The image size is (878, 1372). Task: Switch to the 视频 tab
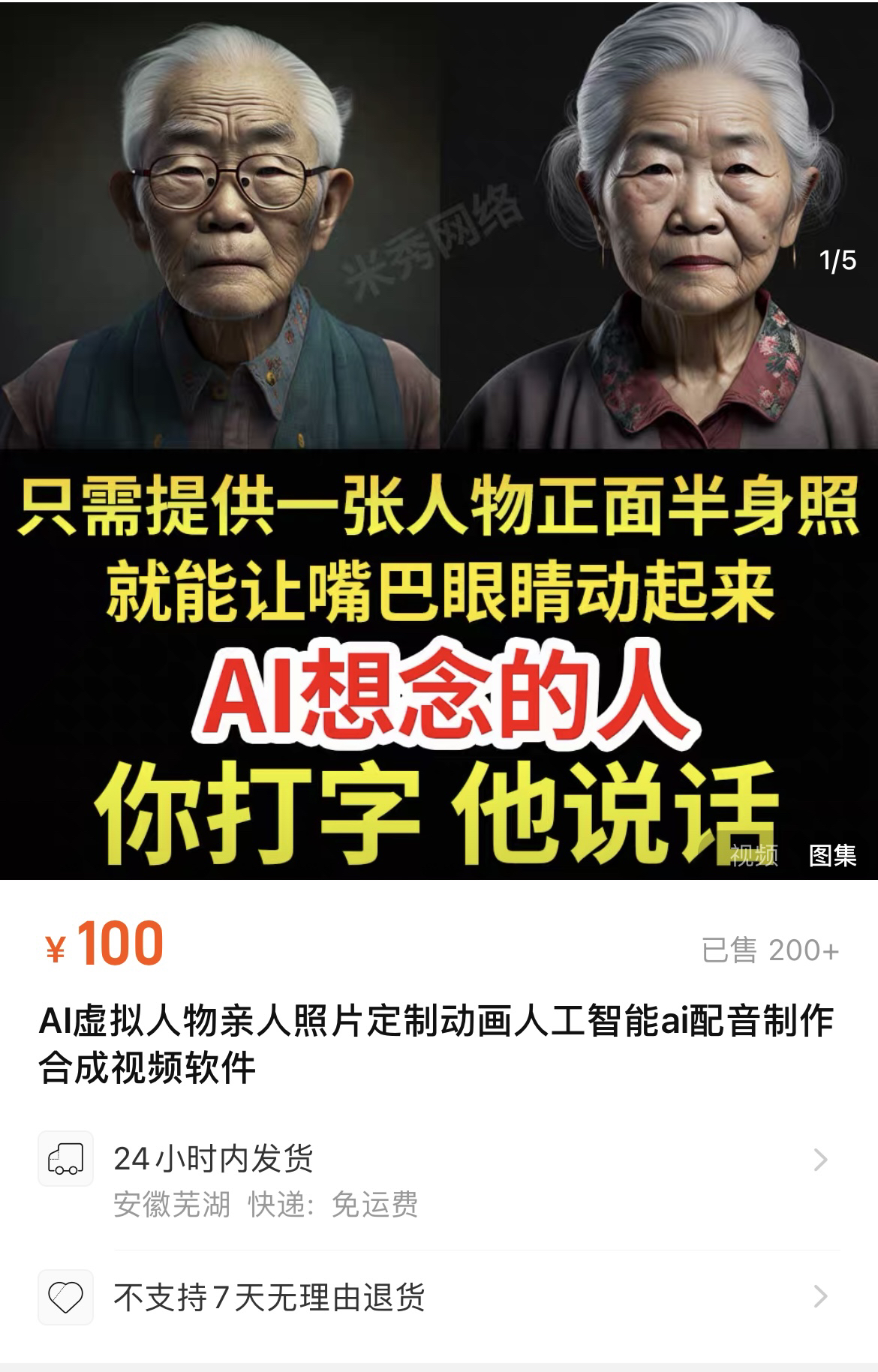753,854
